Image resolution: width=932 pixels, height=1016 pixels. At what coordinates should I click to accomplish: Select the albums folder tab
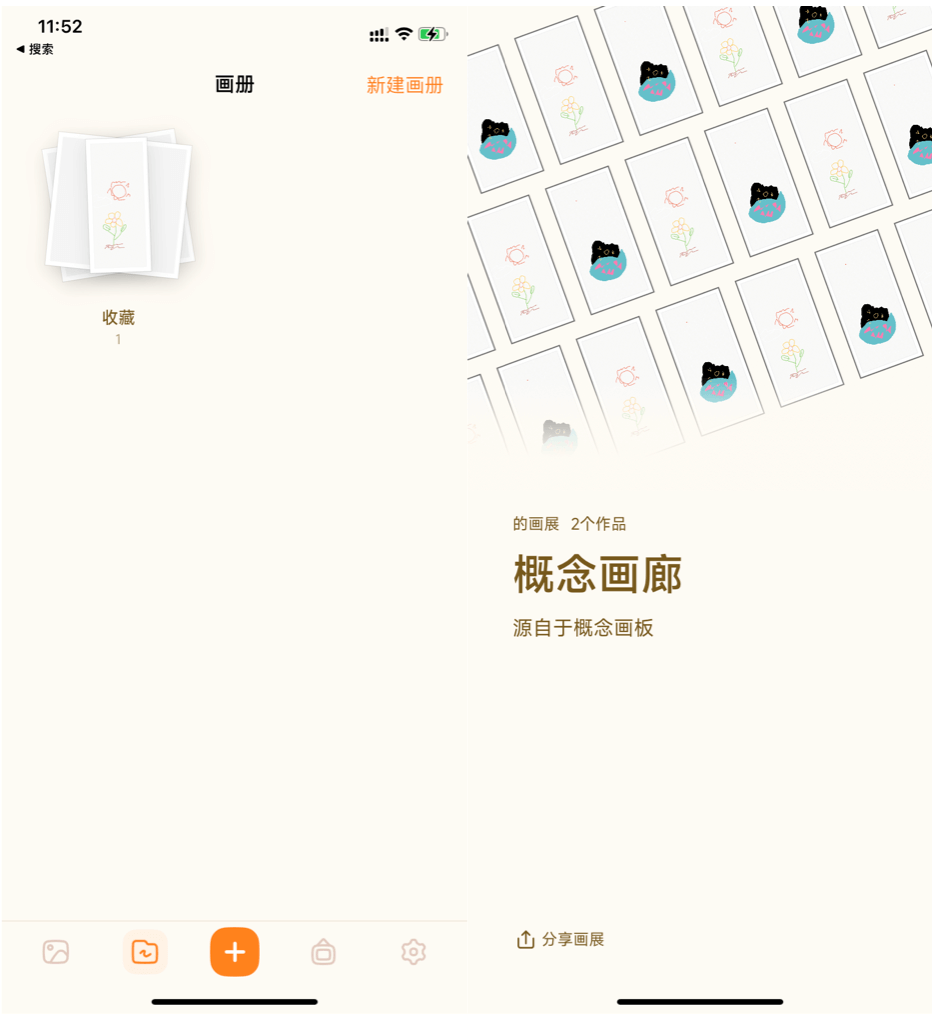point(145,952)
